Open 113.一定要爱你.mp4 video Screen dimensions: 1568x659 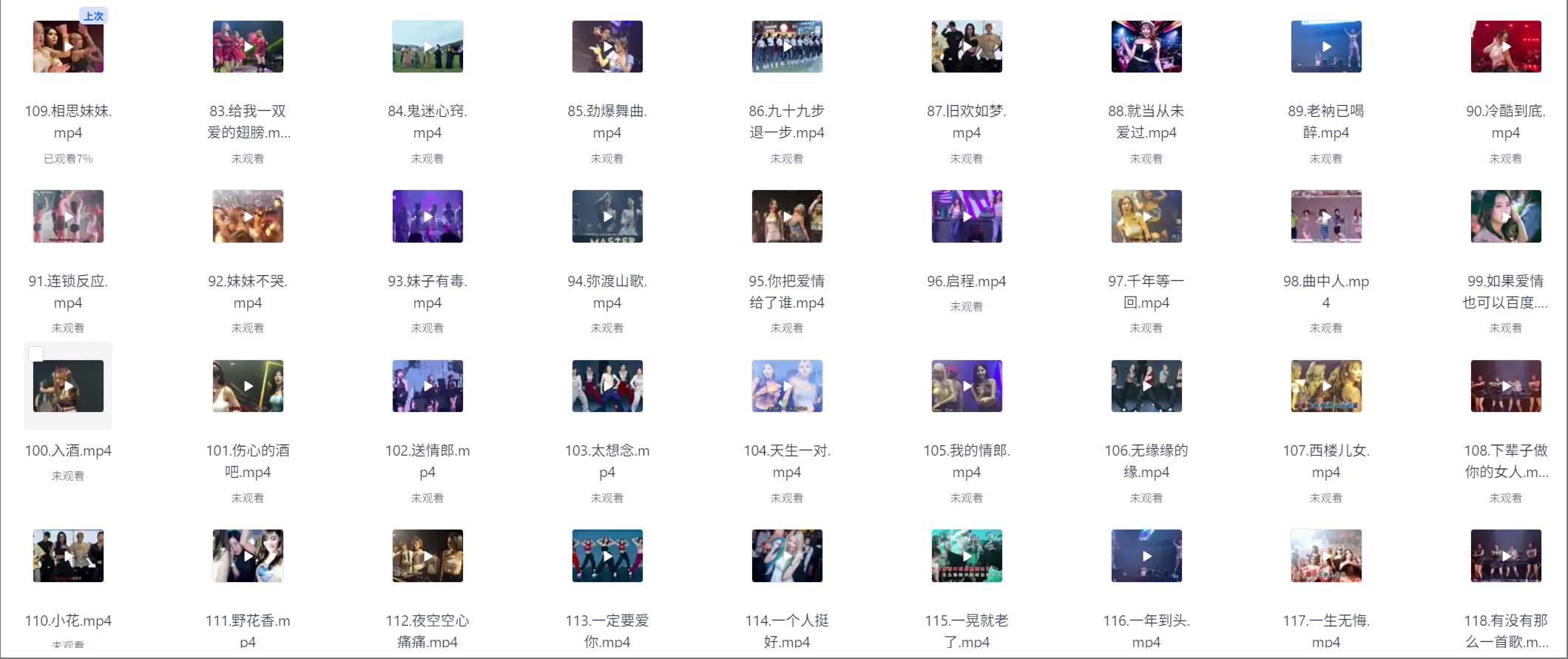point(607,556)
